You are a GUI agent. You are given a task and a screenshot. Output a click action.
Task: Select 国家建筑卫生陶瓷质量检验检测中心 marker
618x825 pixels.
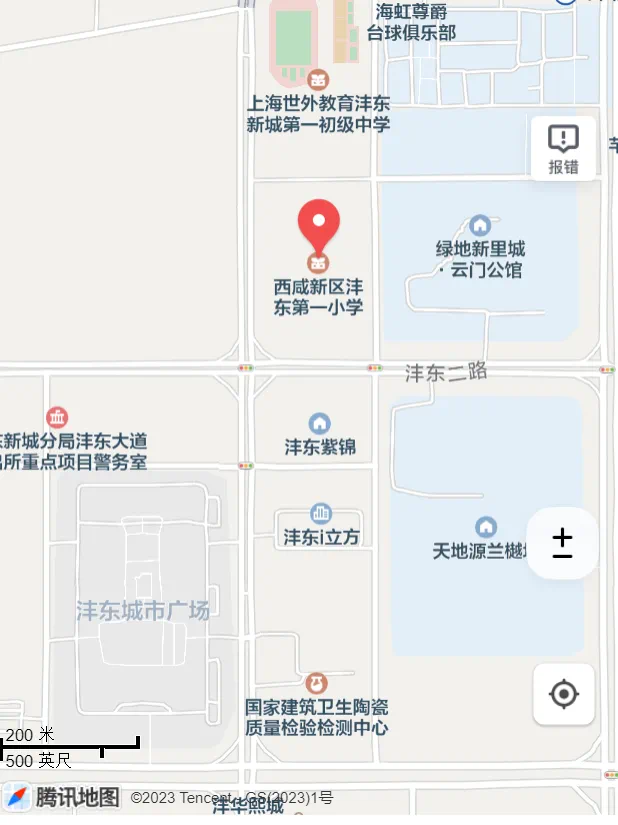pos(317,684)
